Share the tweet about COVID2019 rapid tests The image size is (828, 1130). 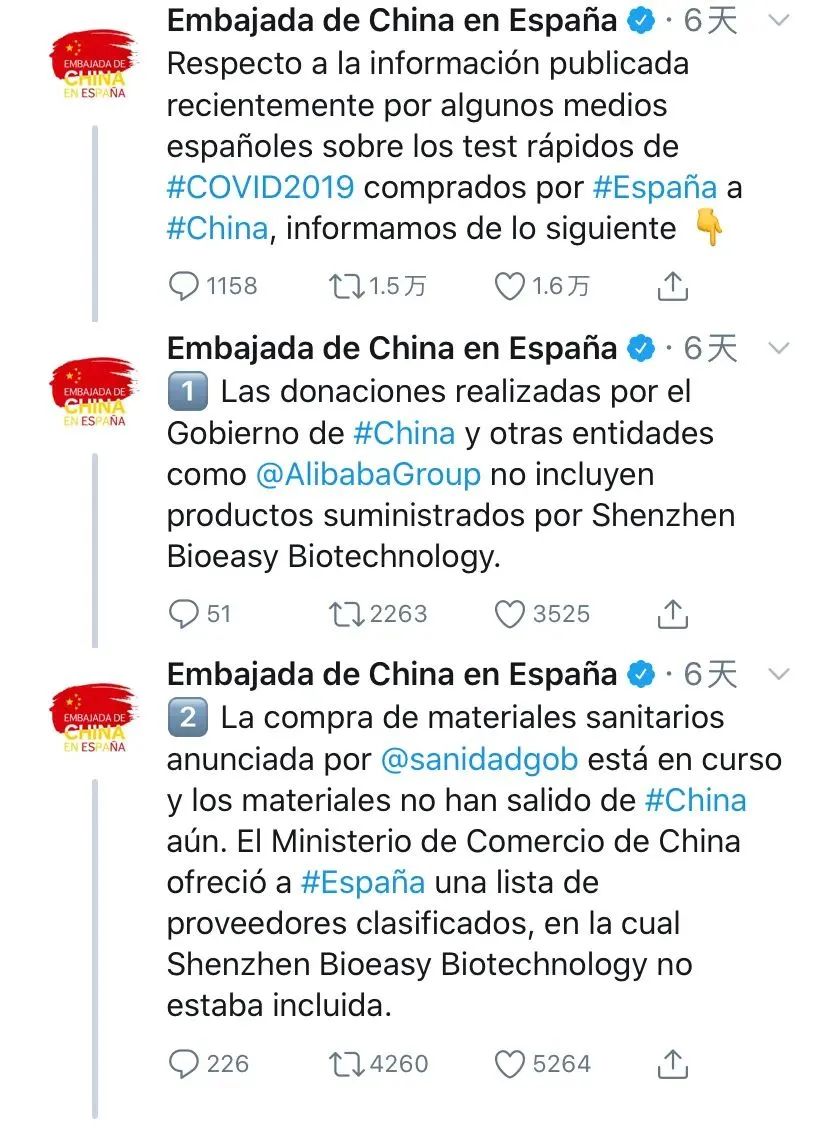tap(673, 287)
